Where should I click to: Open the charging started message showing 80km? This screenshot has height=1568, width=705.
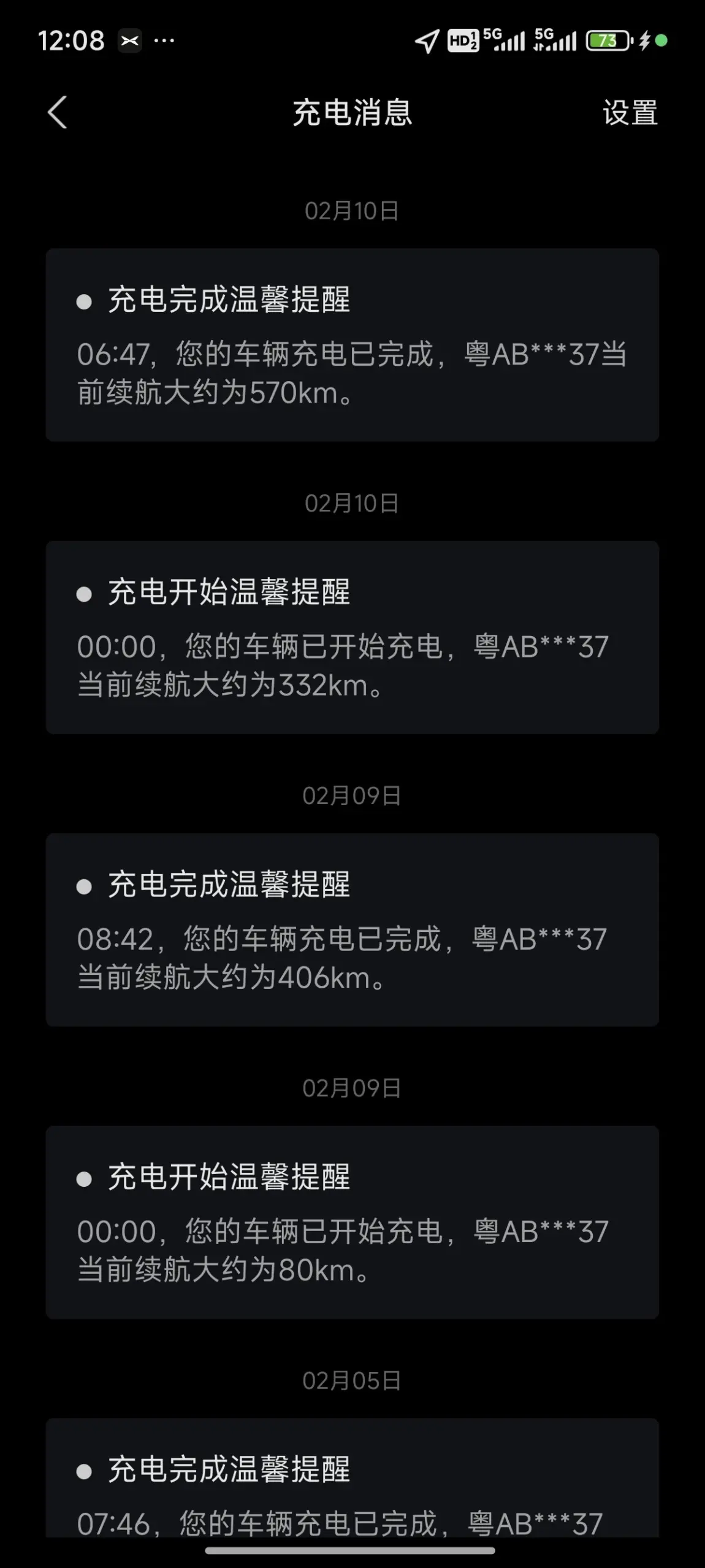352,1222
